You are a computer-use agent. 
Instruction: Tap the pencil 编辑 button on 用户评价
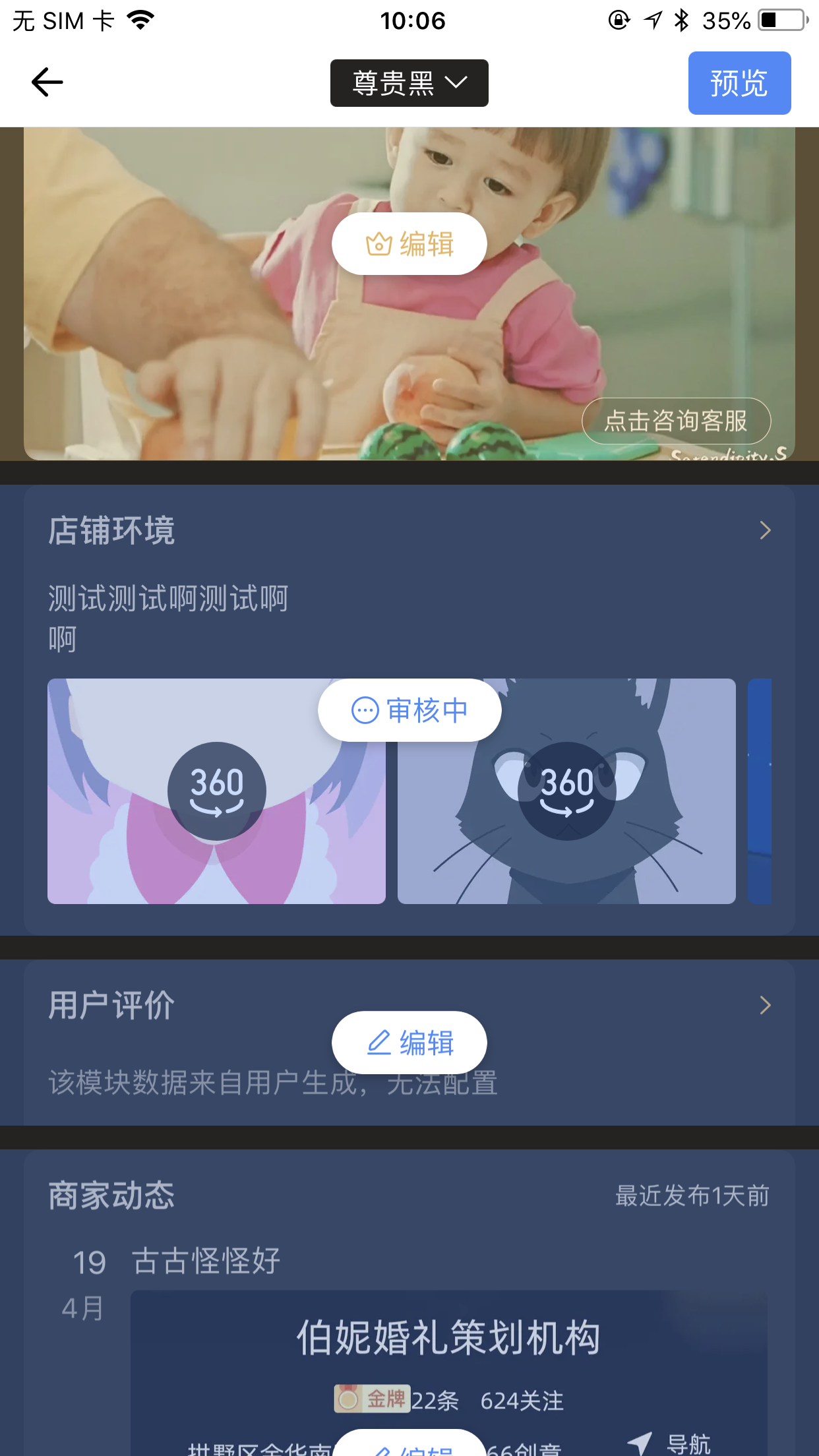[x=409, y=1043]
